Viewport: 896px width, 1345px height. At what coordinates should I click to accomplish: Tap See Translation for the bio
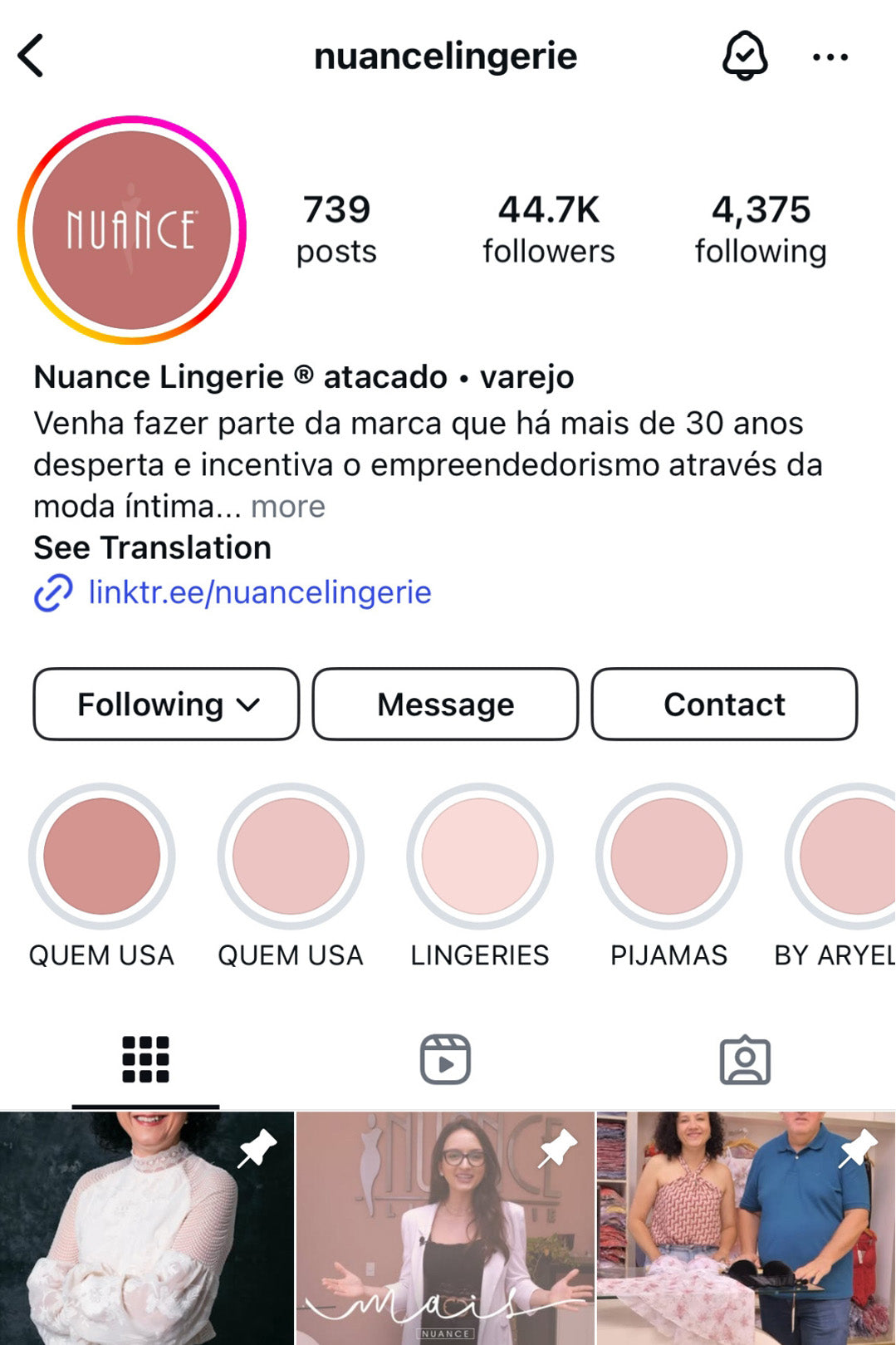tap(152, 548)
